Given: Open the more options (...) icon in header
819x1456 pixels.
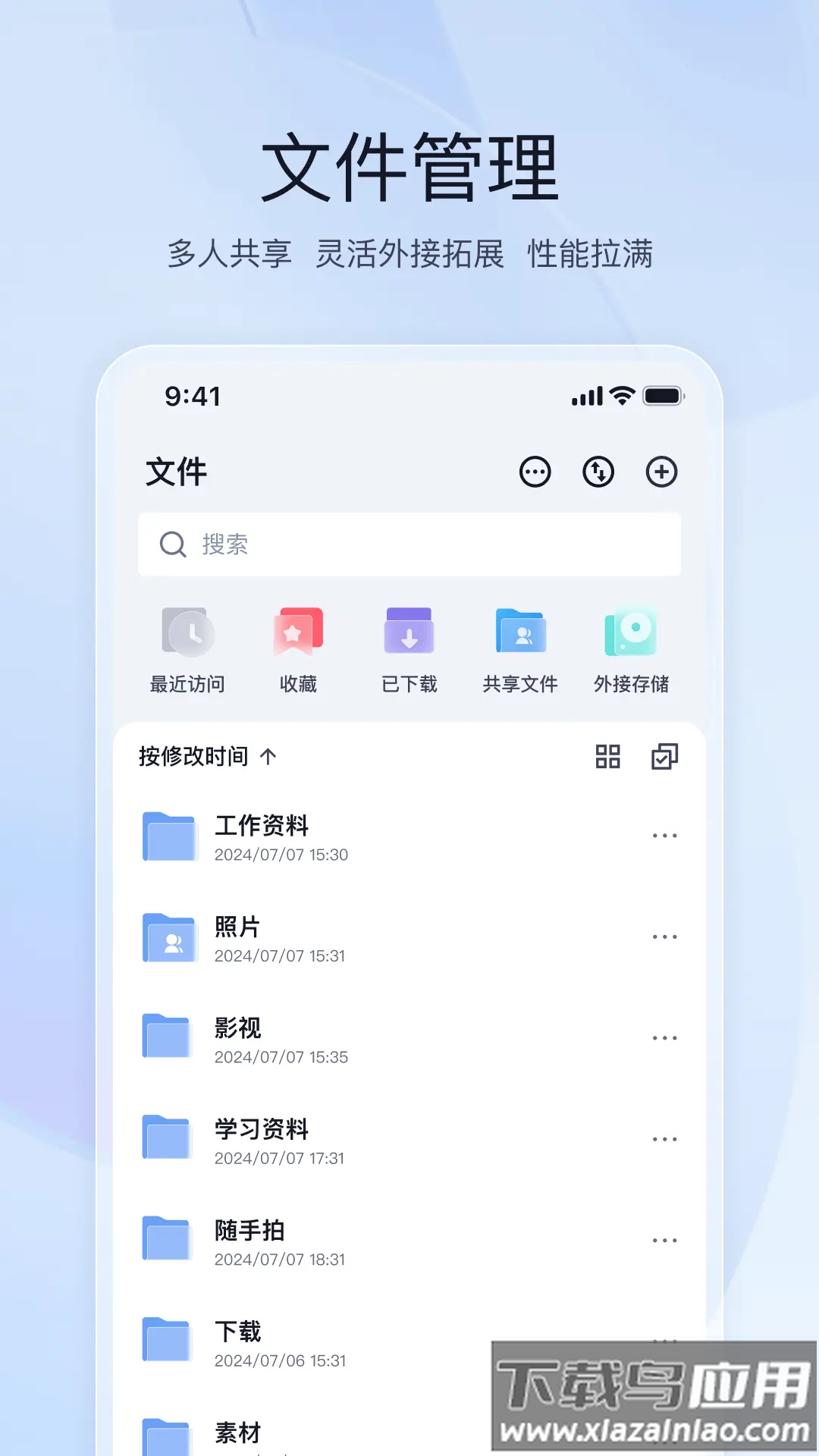Looking at the screenshot, I should [x=535, y=471].
